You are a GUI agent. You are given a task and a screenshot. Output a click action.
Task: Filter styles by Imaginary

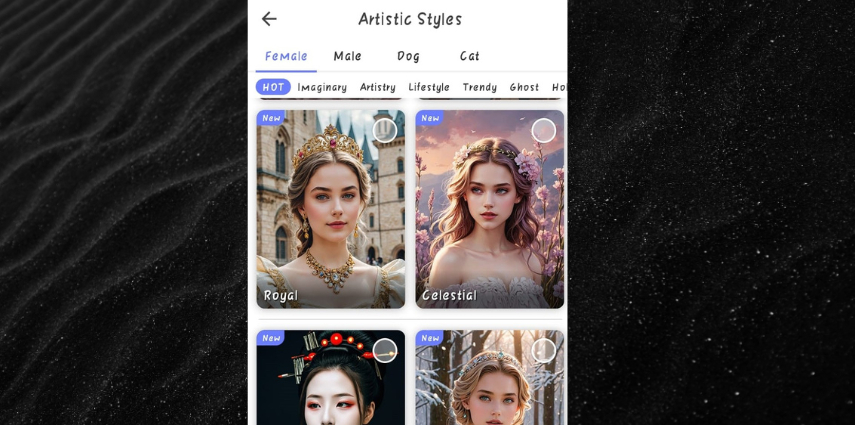pyautogui.click(x=322, y=87)
